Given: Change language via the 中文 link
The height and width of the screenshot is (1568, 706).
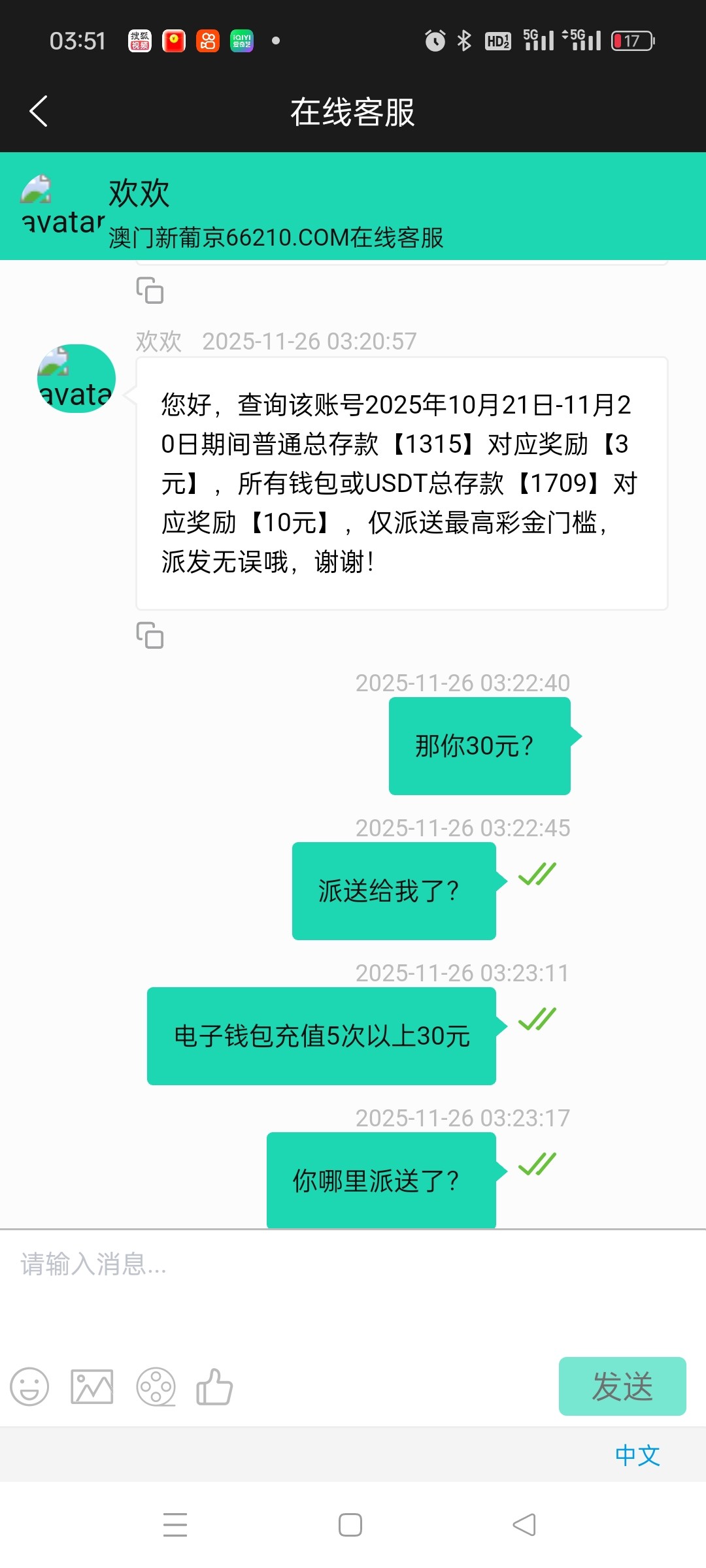Looking at the screenshot, I should tap(637, 1455).
